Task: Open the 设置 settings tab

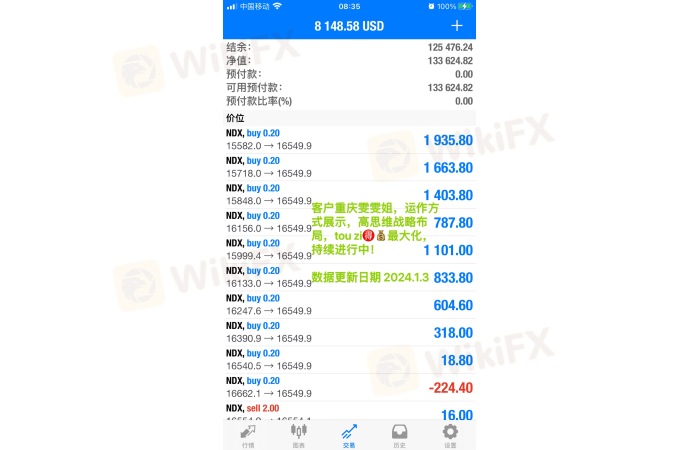Action: click(x=450, y=435)
